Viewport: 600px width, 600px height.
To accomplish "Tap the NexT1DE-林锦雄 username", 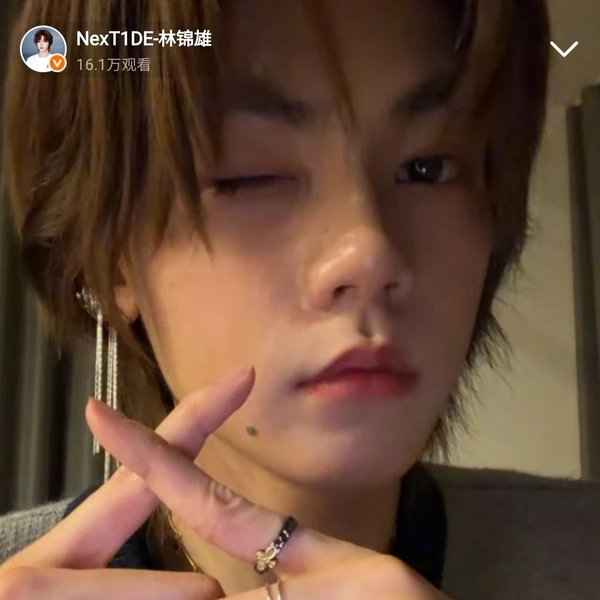I will tap(144, 39).
